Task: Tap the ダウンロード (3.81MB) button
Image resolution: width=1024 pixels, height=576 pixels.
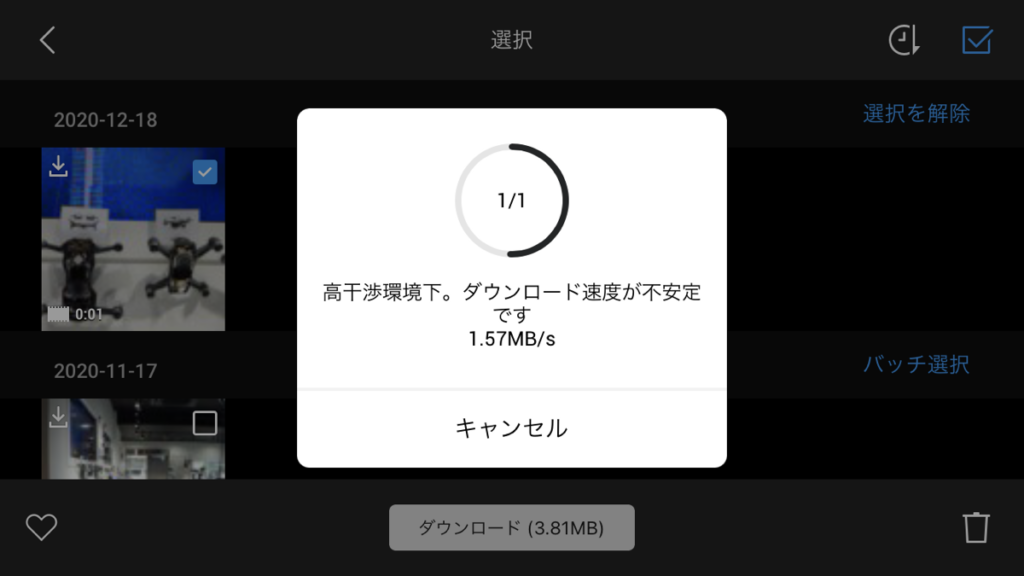Action: point(511,527)
